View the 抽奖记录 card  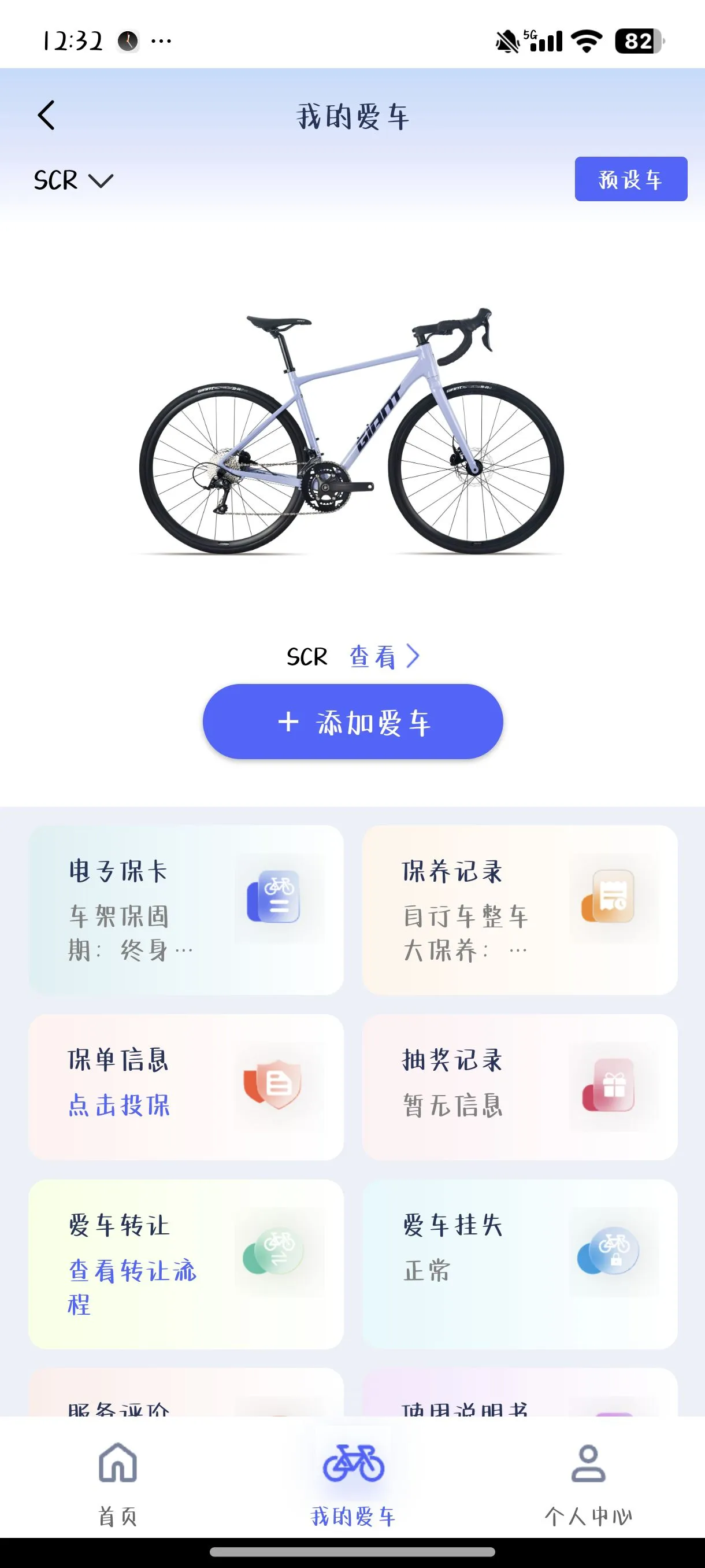(520, 1087)
